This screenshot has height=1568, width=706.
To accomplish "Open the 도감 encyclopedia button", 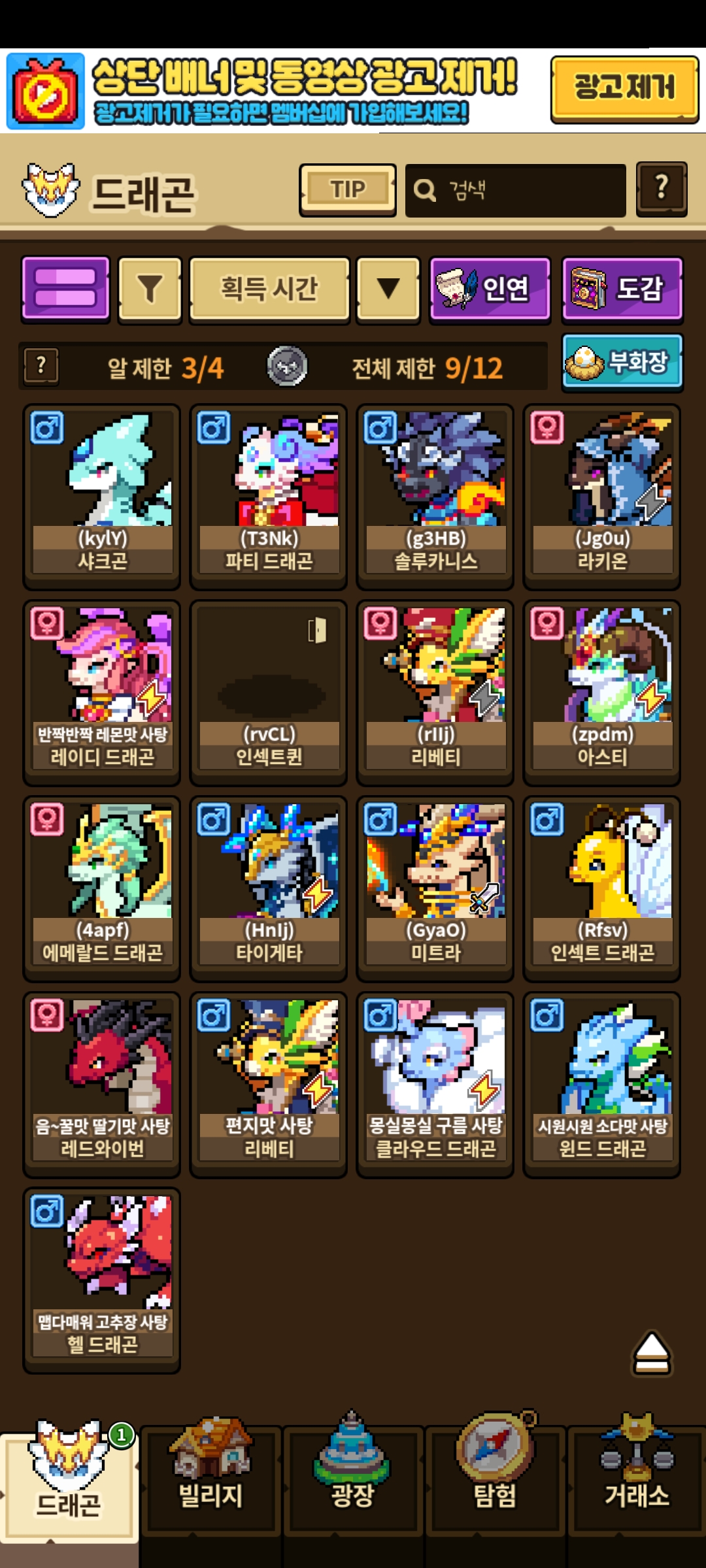I will 622,289.
